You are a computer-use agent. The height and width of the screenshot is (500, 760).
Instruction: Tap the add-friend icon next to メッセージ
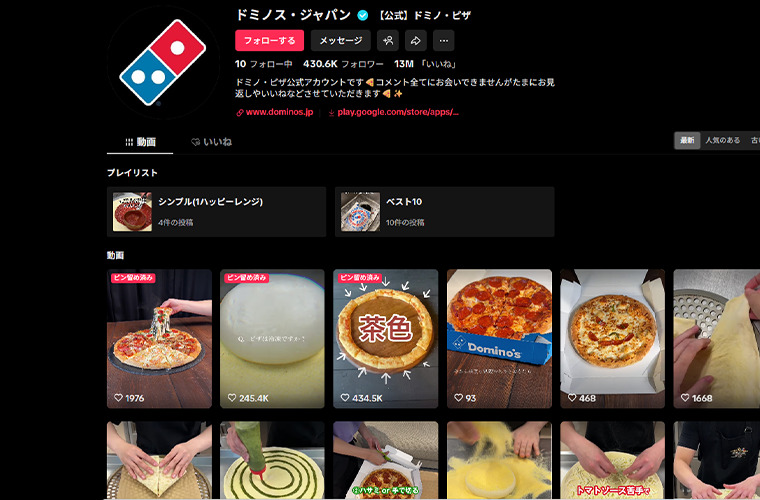point(387,41)
